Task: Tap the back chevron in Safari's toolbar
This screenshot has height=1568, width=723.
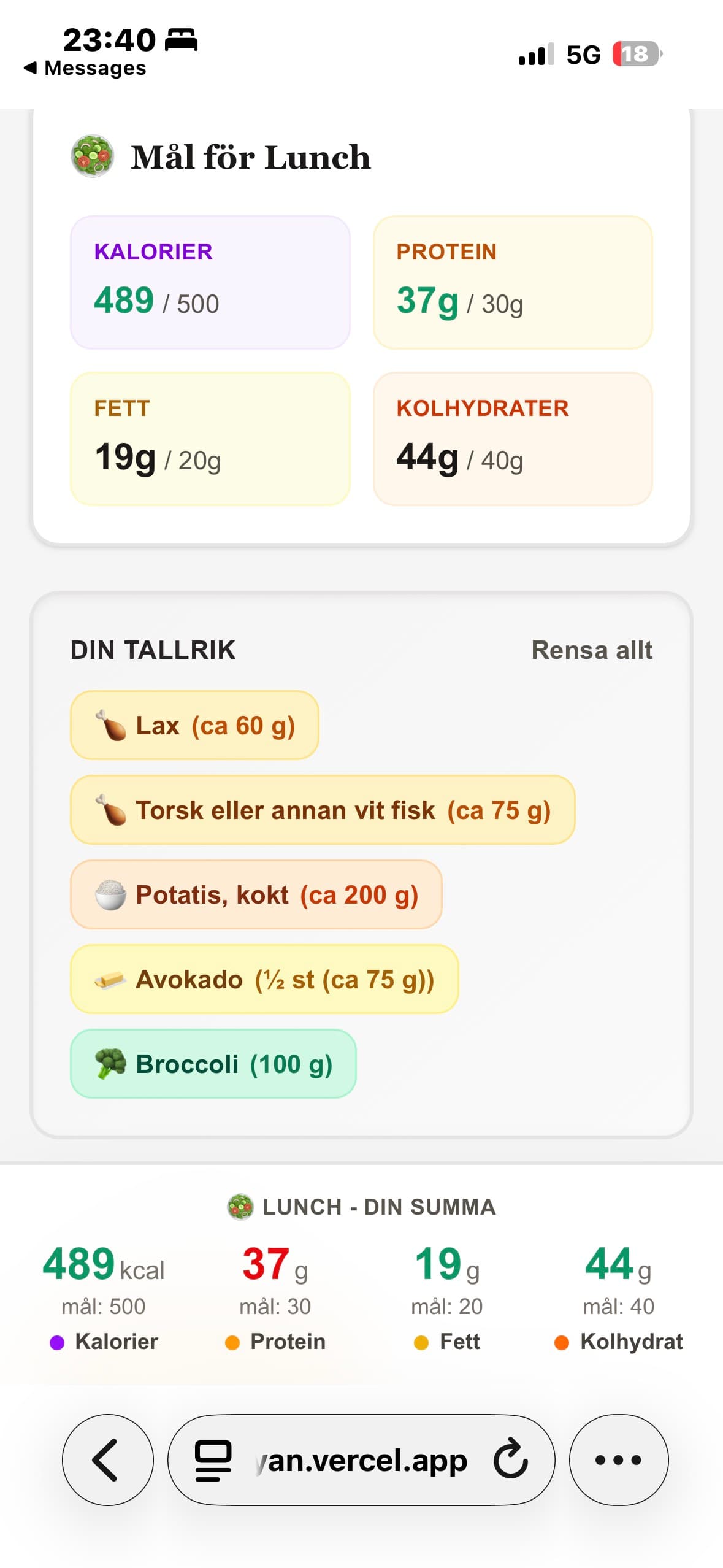Action: (x=107, y=1460)
